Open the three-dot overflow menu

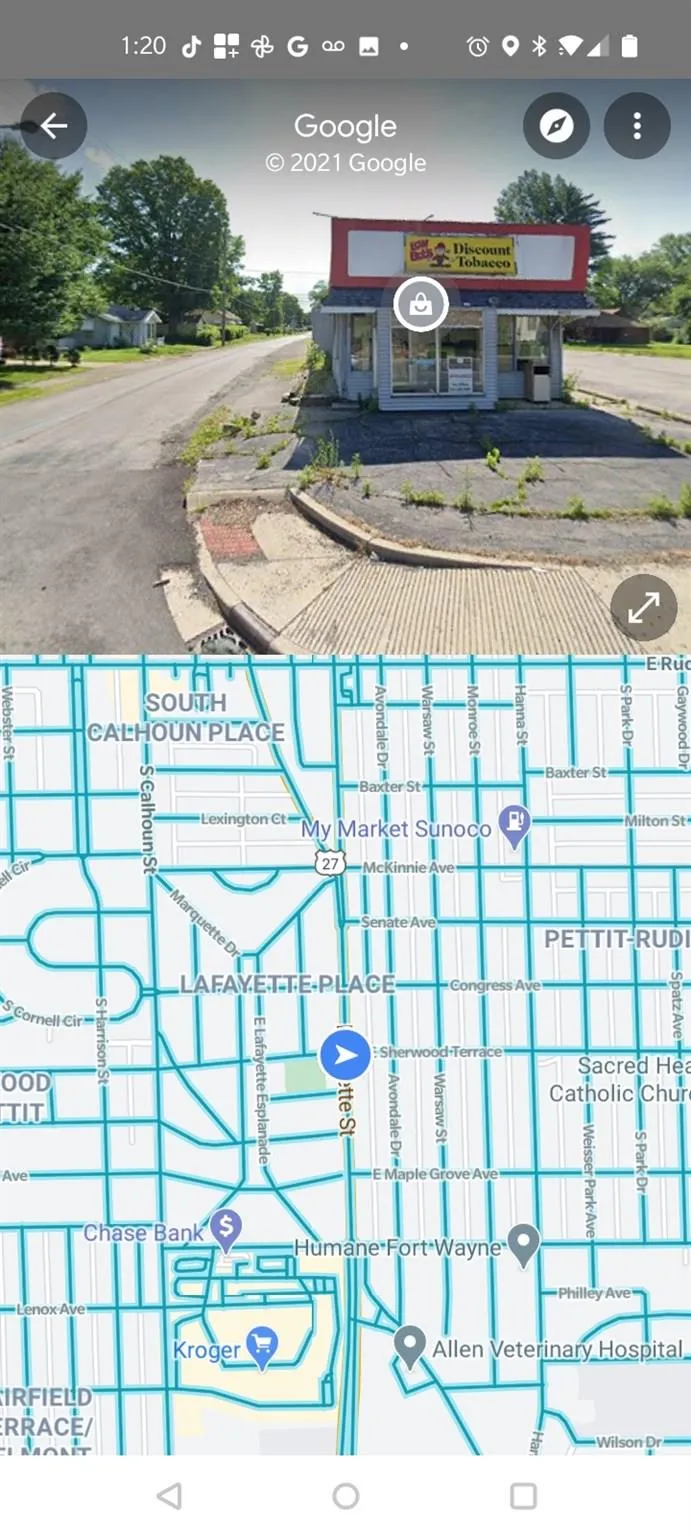point(637,126)
